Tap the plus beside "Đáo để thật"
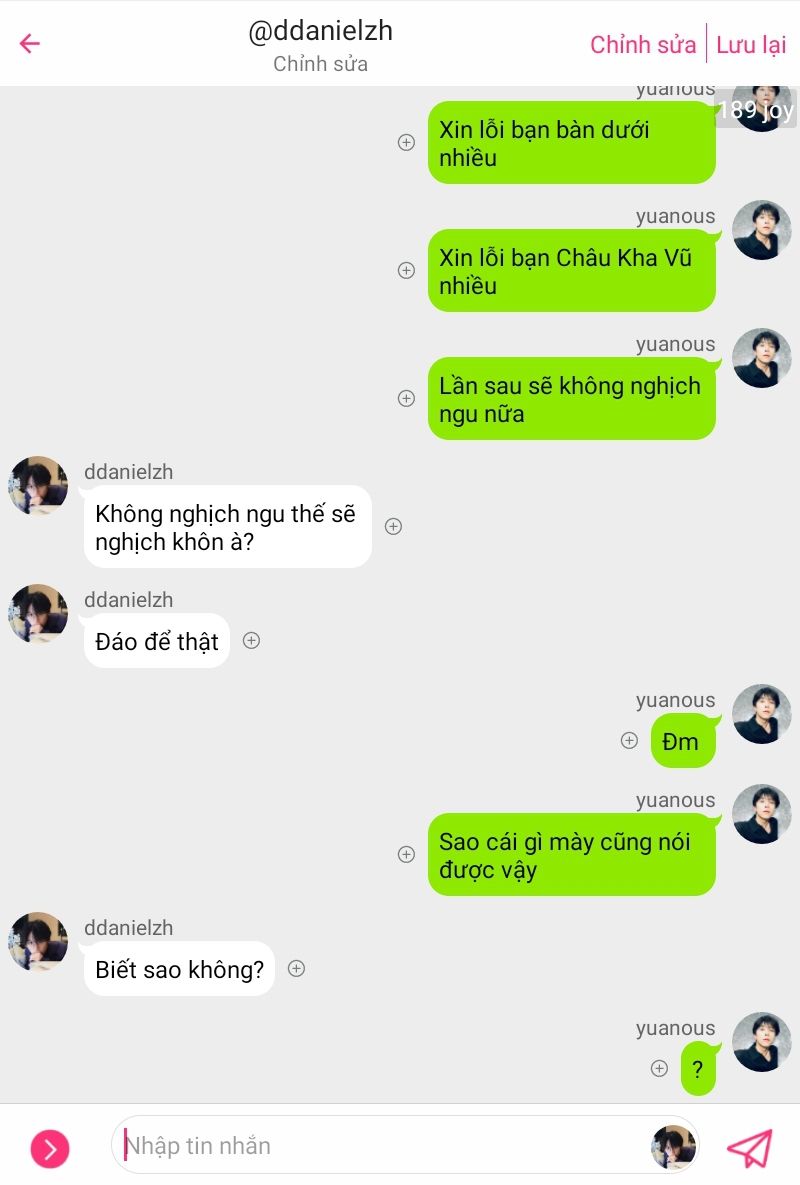This screenshot has height=1185, width=800. pos(251,640)
